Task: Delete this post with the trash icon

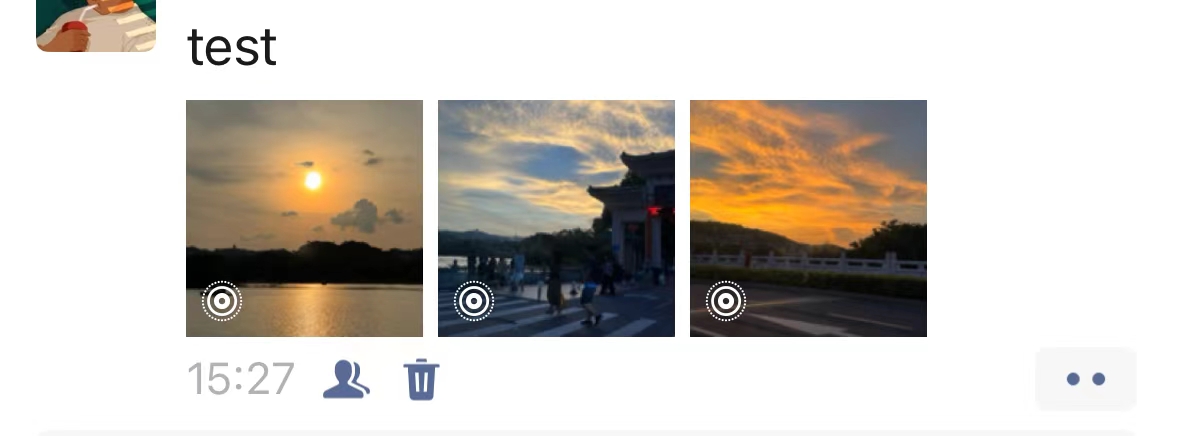Action: pos(421,380)
